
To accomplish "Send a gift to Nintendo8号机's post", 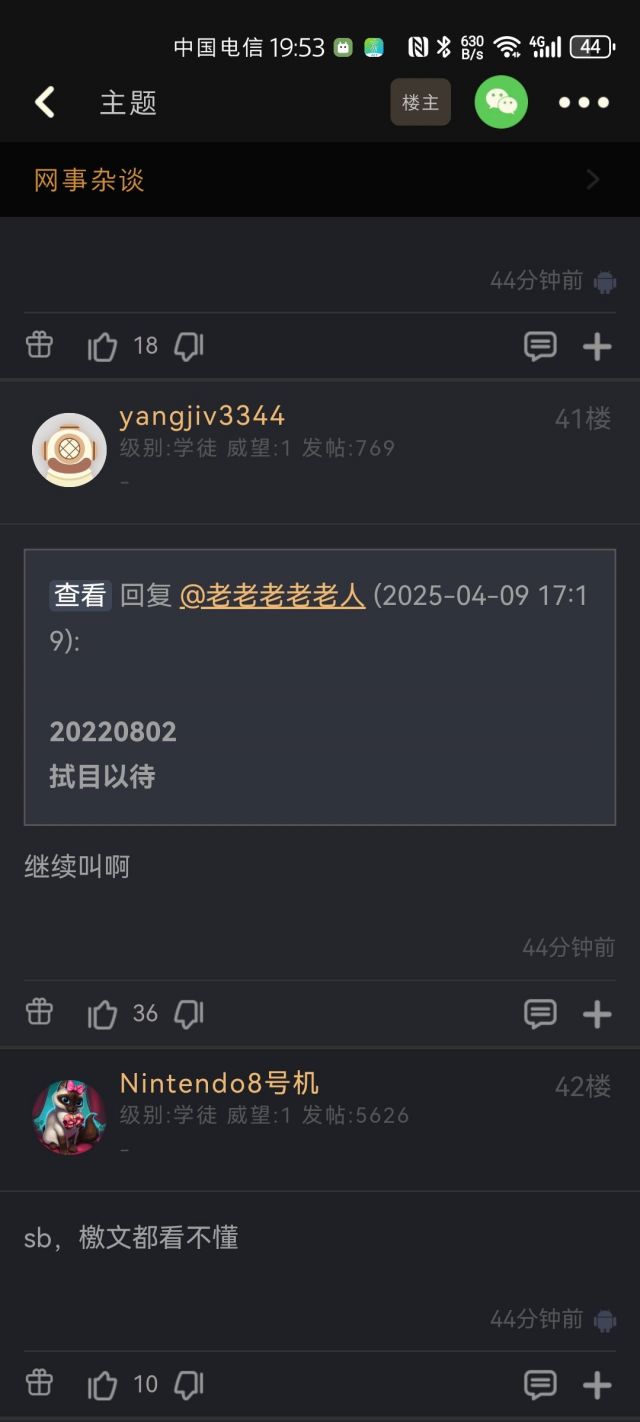I will (39, 1383).
